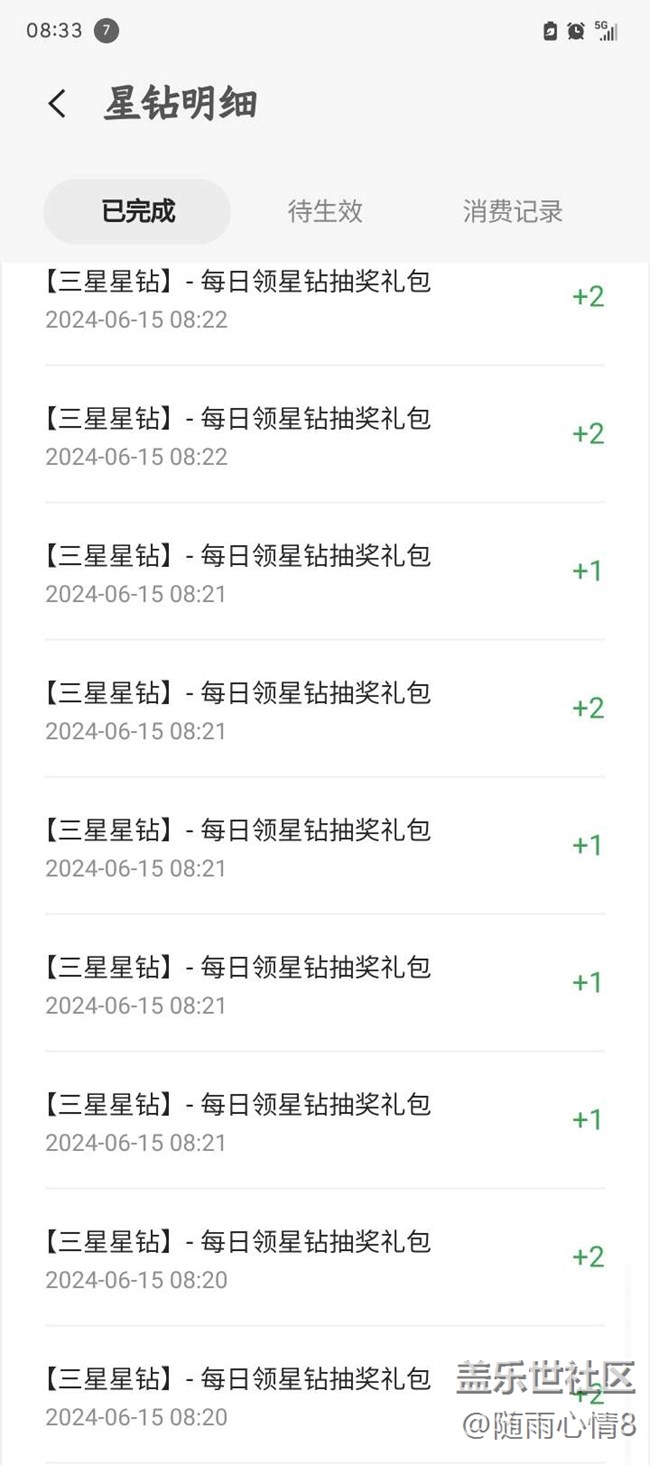650x1465 pixels.
Task: Switch to the 待生效 tab
Action: click(325, 211)
